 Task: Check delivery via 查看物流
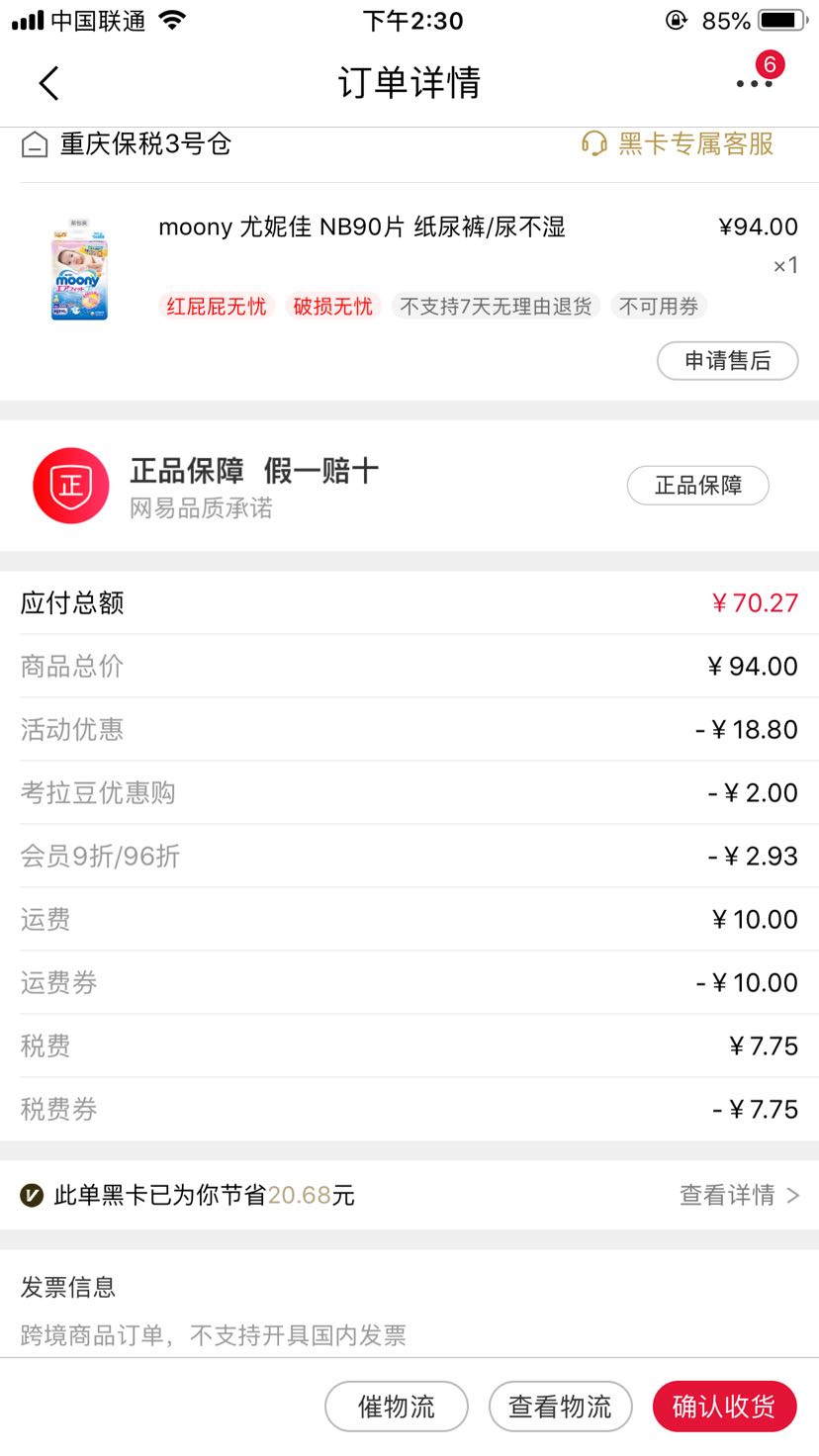coord(560,1407)
